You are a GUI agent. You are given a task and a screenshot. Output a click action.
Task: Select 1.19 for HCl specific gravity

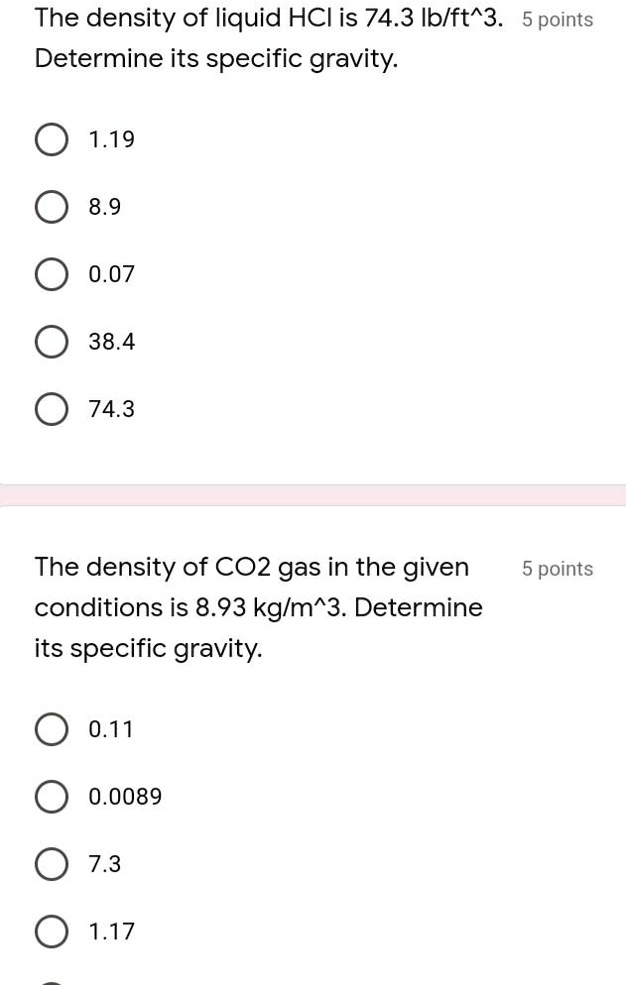click(x=51, y=140)
